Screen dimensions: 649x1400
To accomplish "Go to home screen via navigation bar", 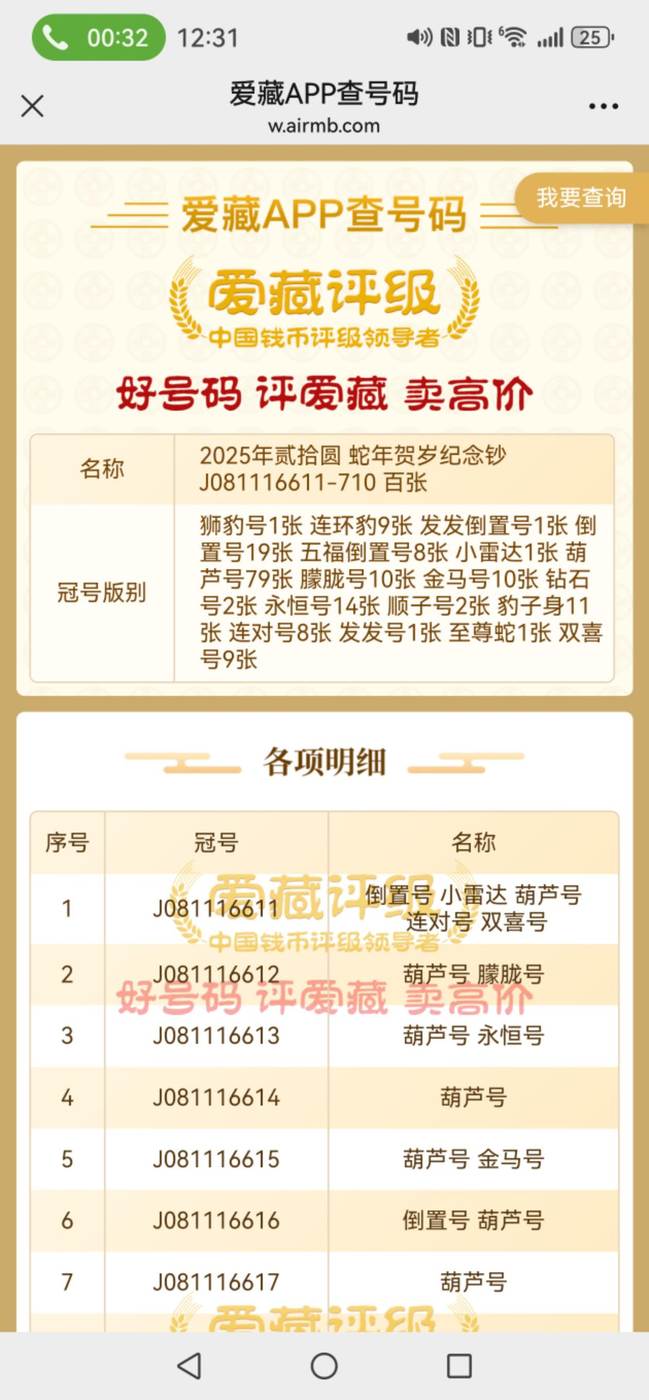I will 324,1366.
